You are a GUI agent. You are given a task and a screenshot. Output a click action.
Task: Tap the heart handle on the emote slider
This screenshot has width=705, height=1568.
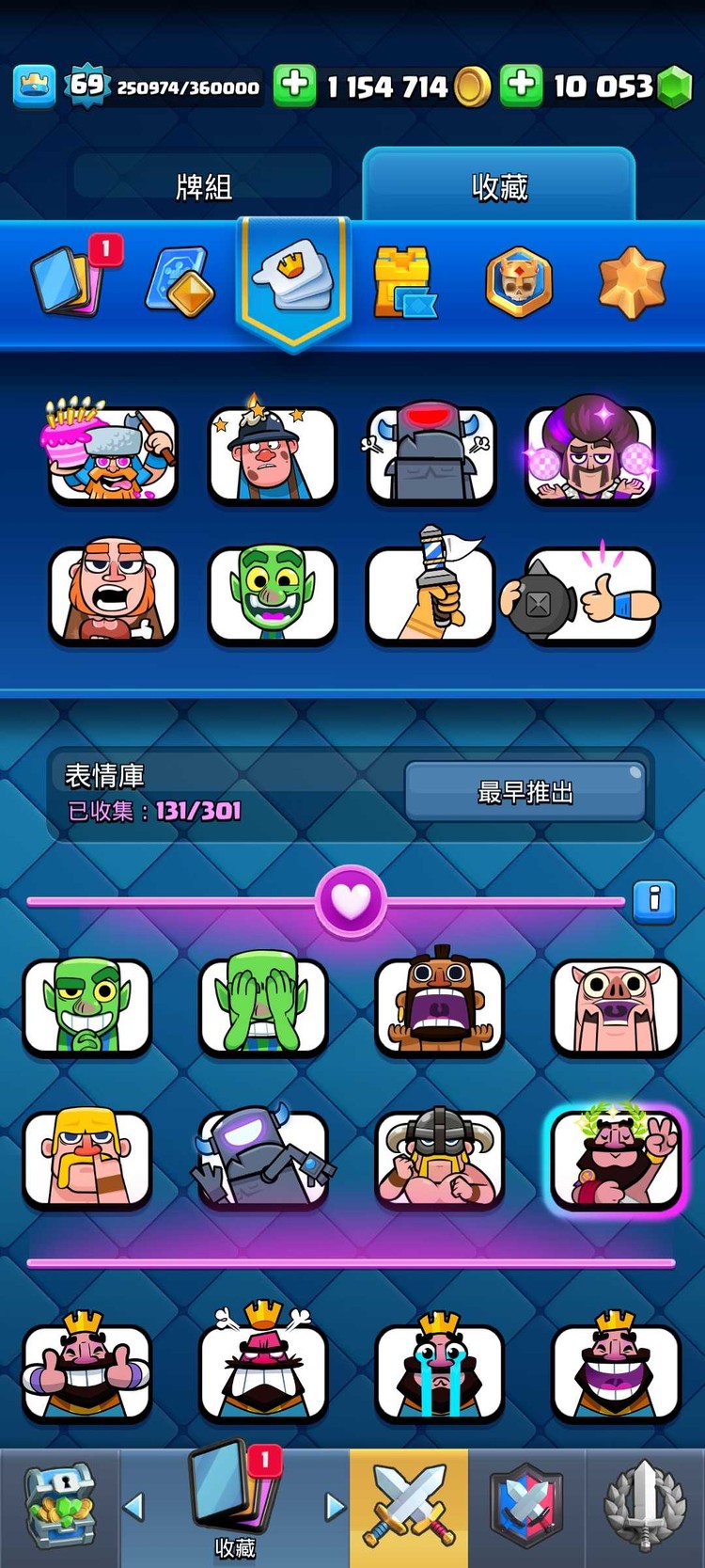click(352, 899)
